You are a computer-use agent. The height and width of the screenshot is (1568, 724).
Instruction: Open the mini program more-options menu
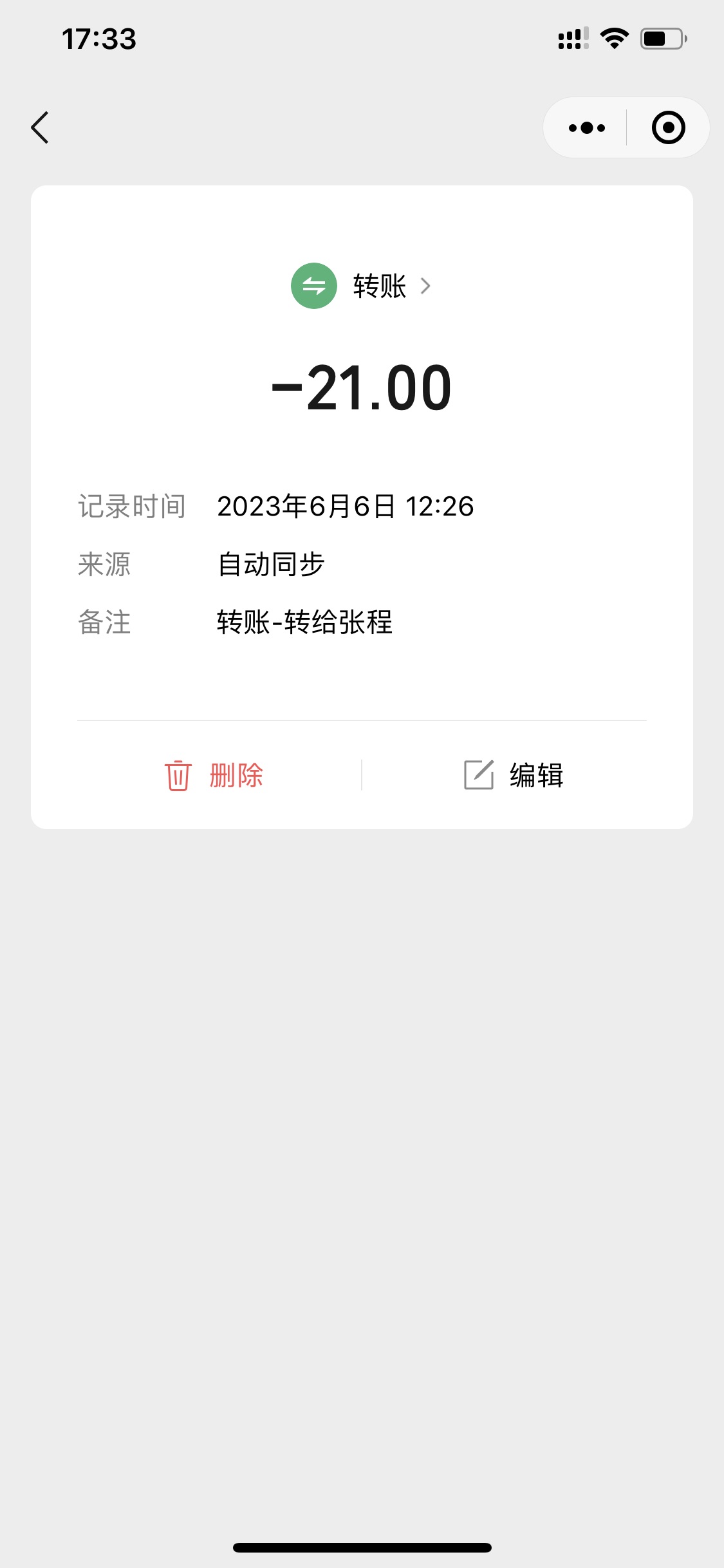coord(586,127)
